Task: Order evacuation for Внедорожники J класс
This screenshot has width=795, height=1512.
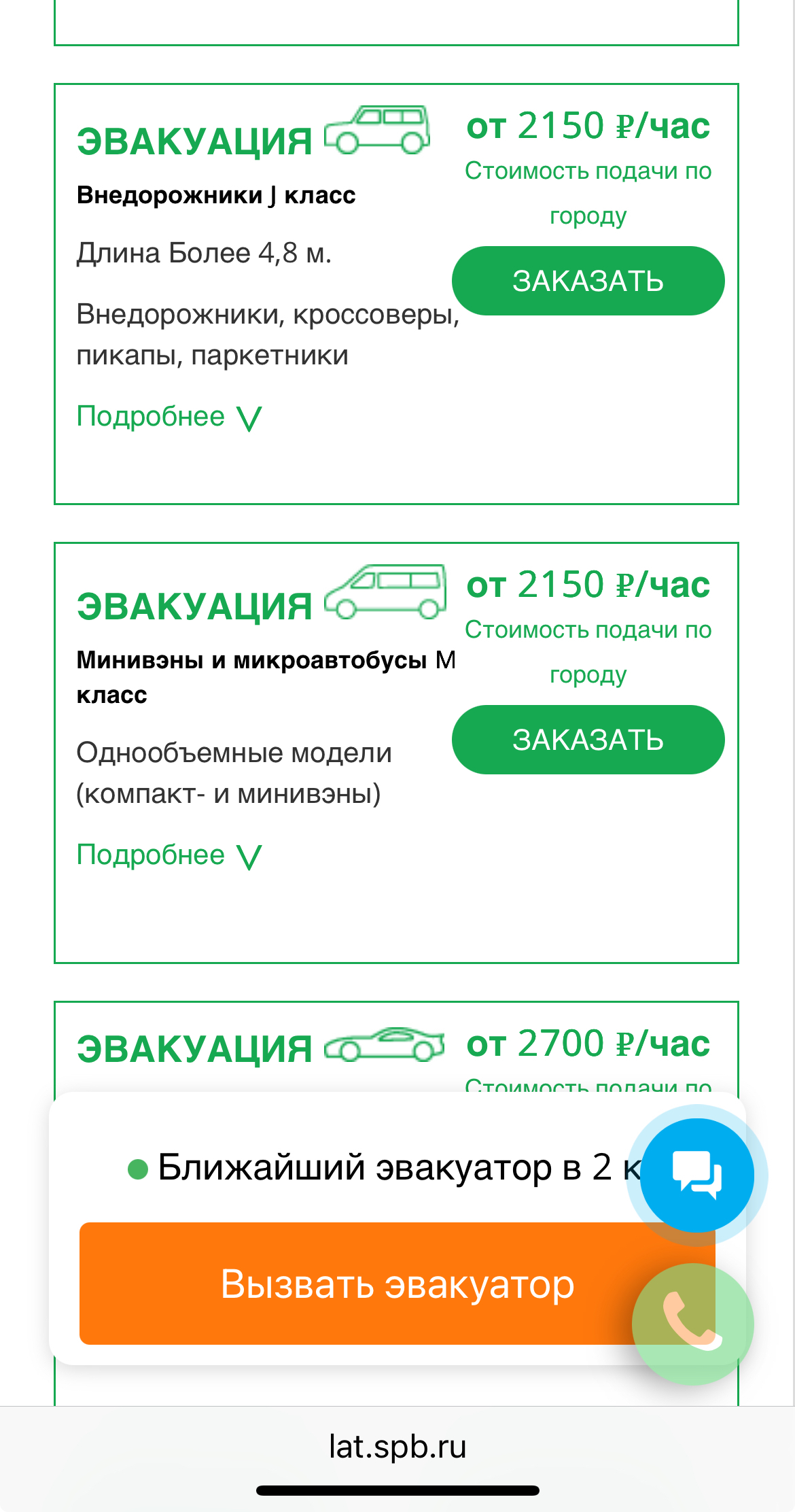Action: pos(588,281)
